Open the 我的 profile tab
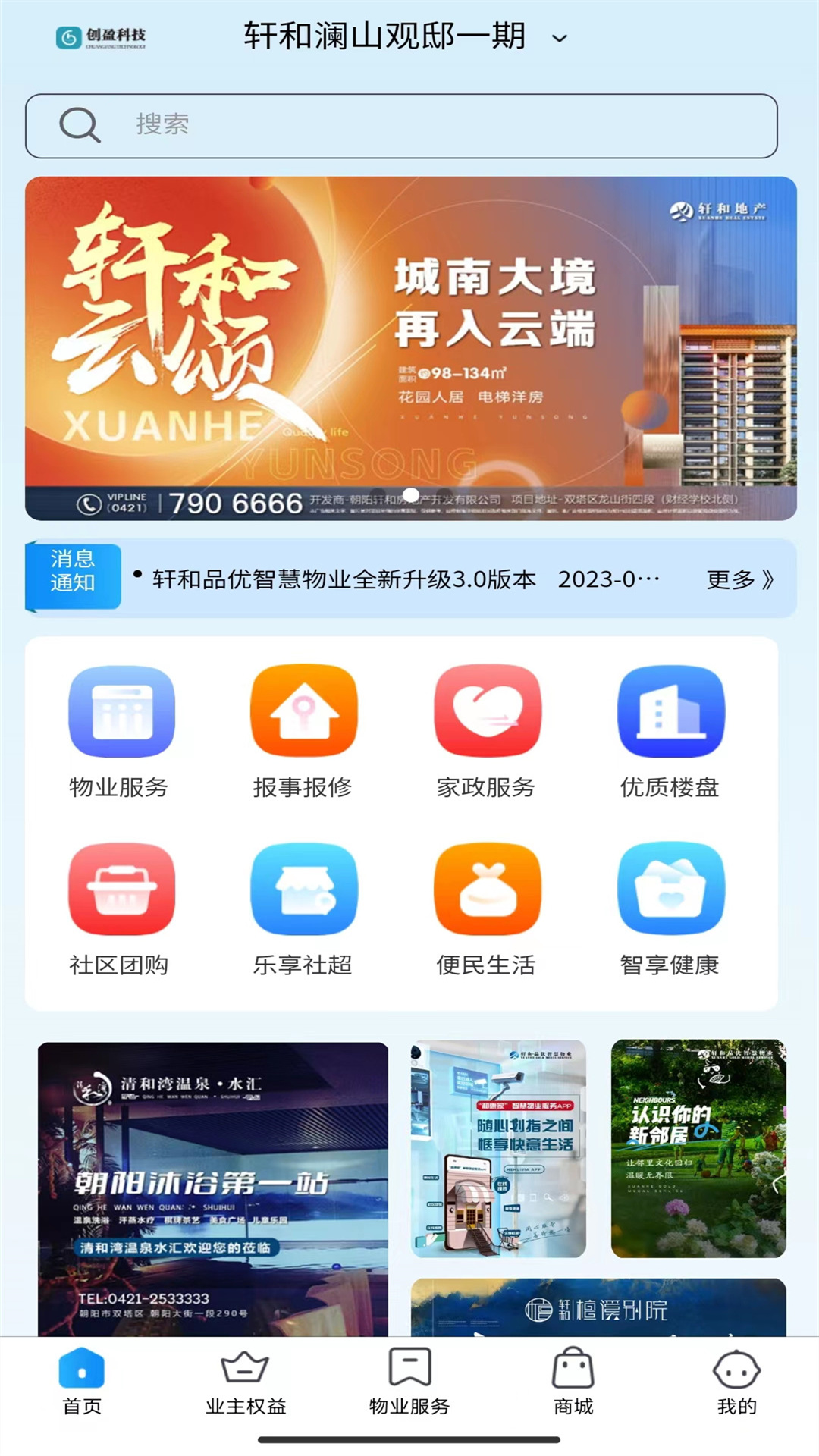Image resolution: width=819 pixels, height=1456 pixels. [736, 1382]
